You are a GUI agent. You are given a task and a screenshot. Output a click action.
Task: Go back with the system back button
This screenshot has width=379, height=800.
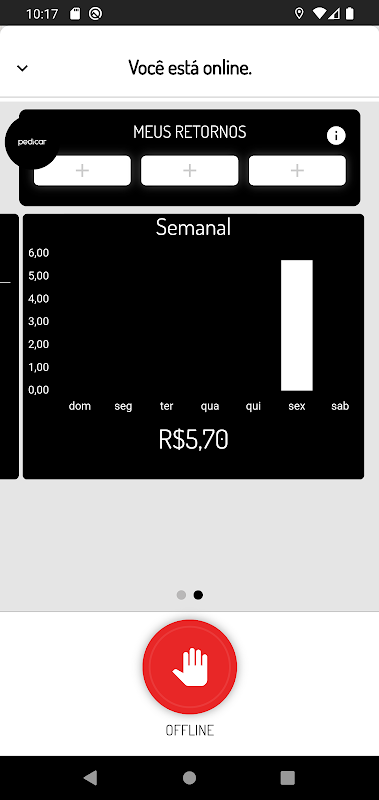(90, 778)
